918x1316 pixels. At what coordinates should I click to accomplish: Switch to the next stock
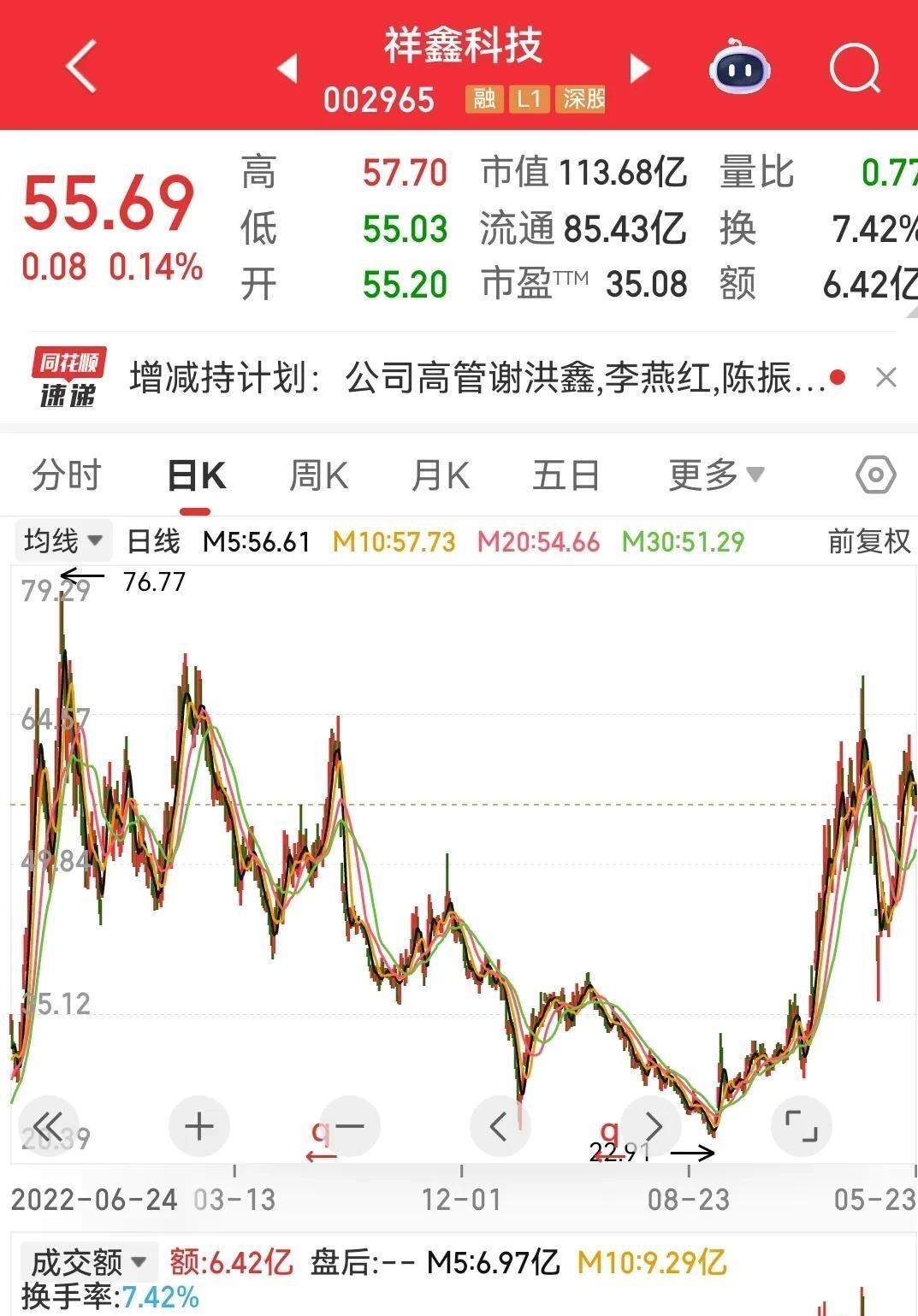[639, 68]
